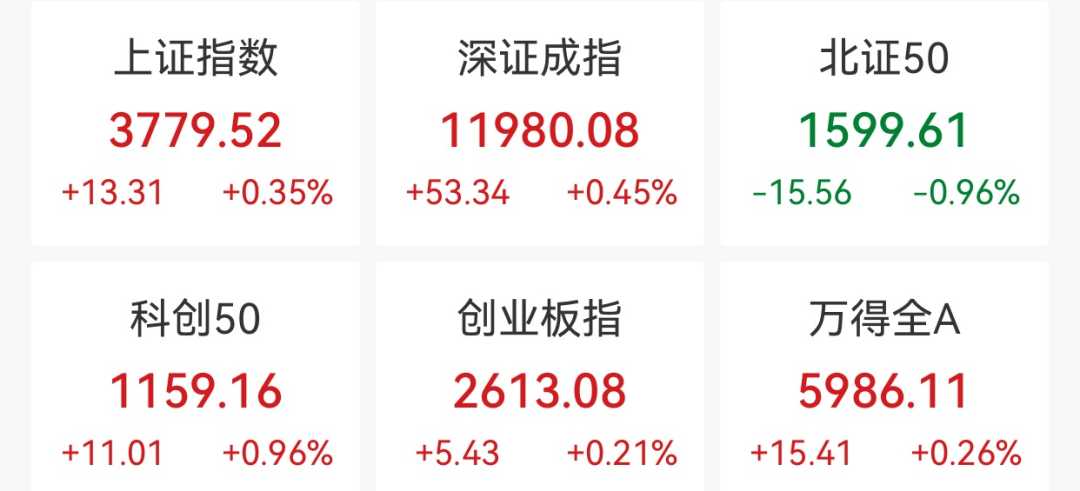View the 北证50 index details
The height and width of the screenshot is (491, 1080).
pyautogui.click(x=884, y=125)
